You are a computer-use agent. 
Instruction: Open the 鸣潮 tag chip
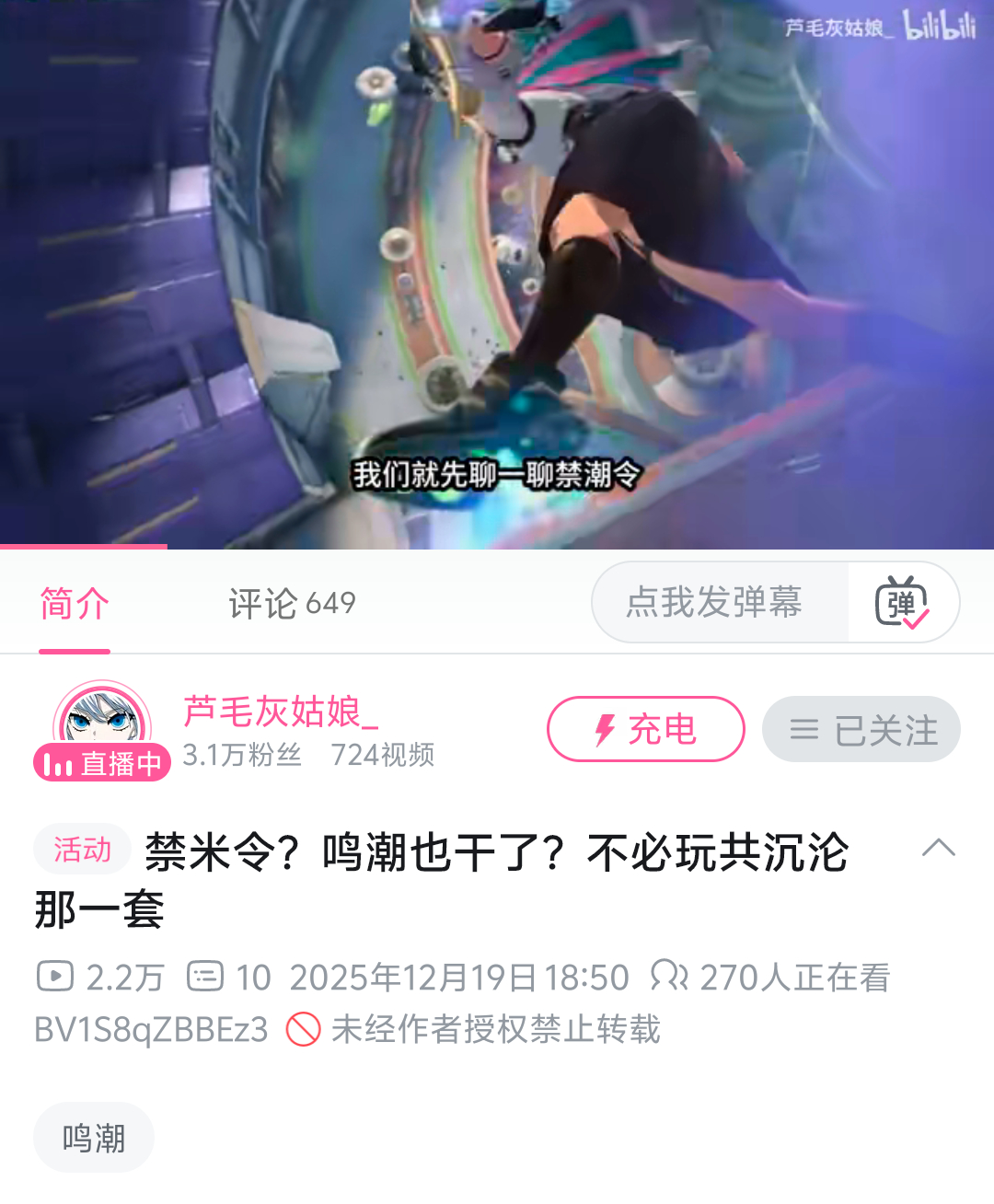point(93,1138)
